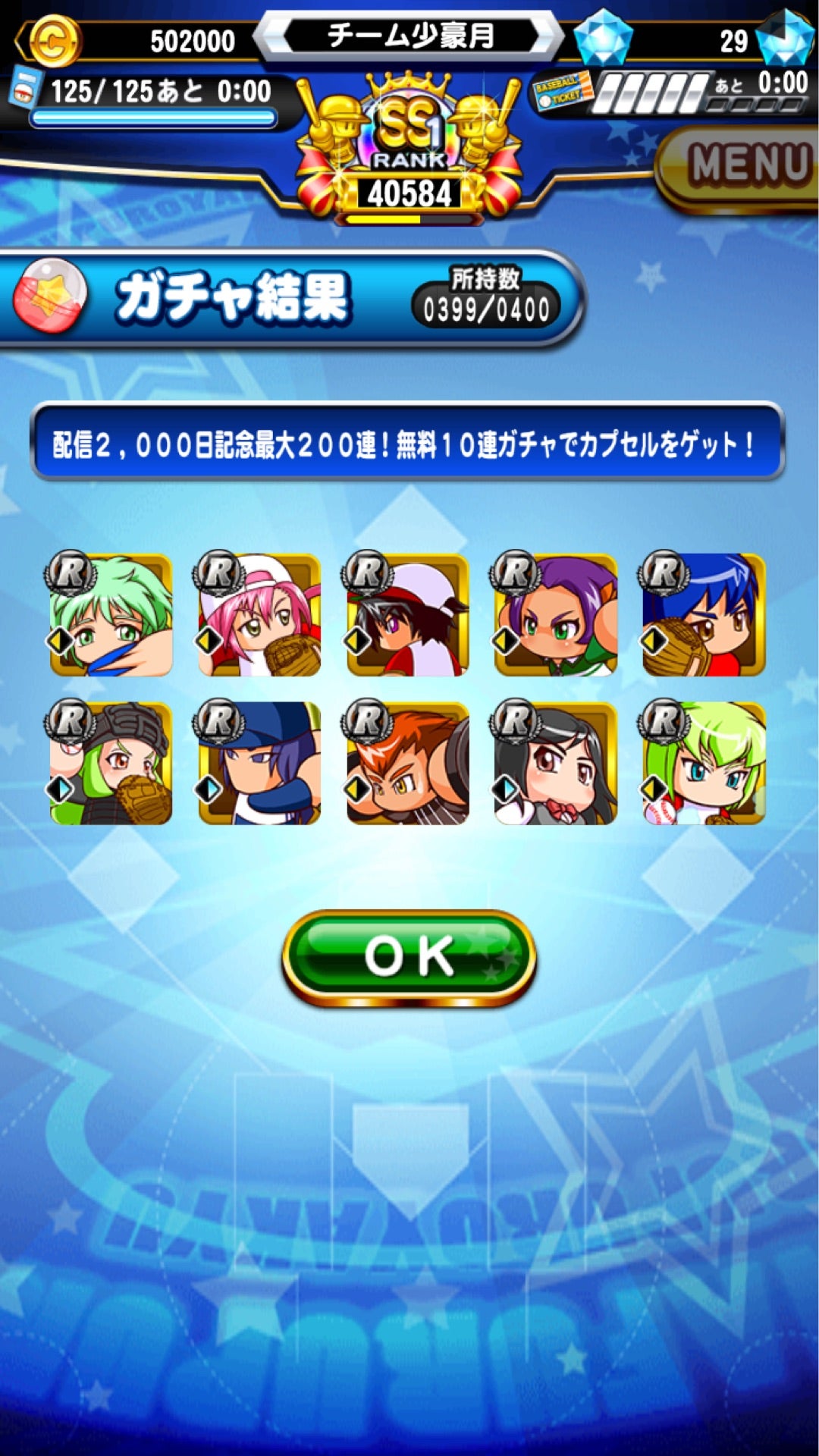Tap the 2,000日記念 gacha announcement banner

tap(409, 444)
